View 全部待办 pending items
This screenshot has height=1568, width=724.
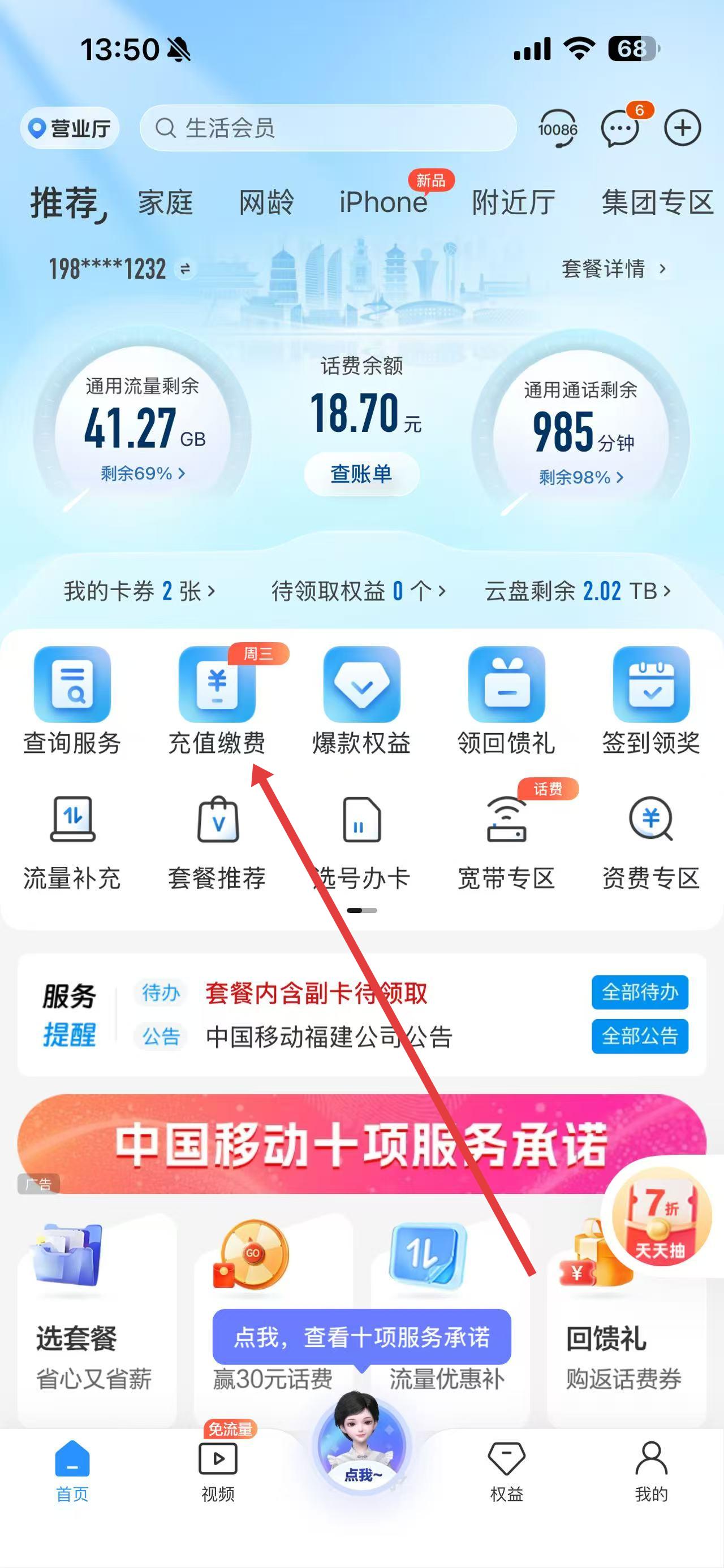pos(639,992)
